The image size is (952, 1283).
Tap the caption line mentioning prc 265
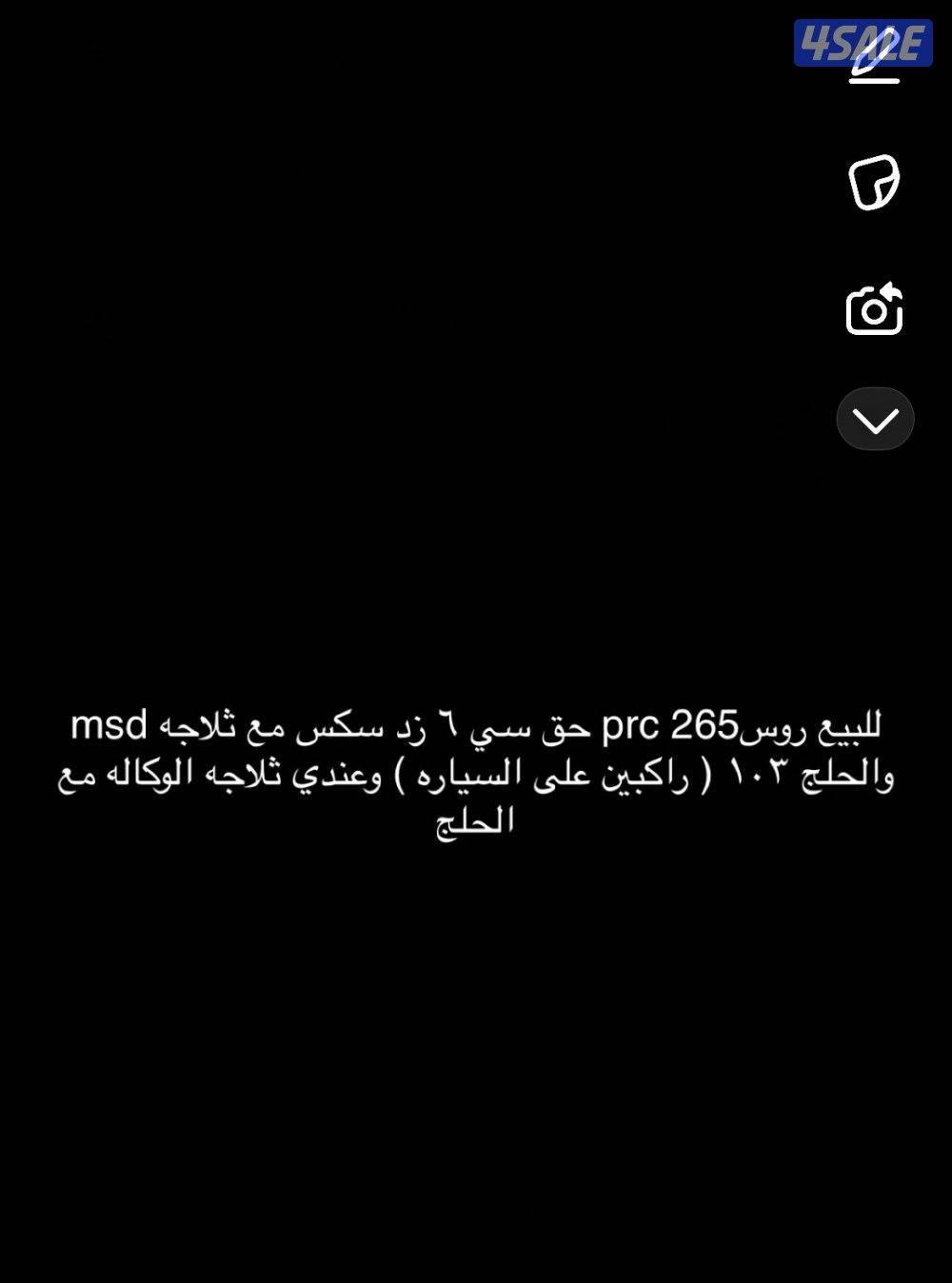coord(628,725)
